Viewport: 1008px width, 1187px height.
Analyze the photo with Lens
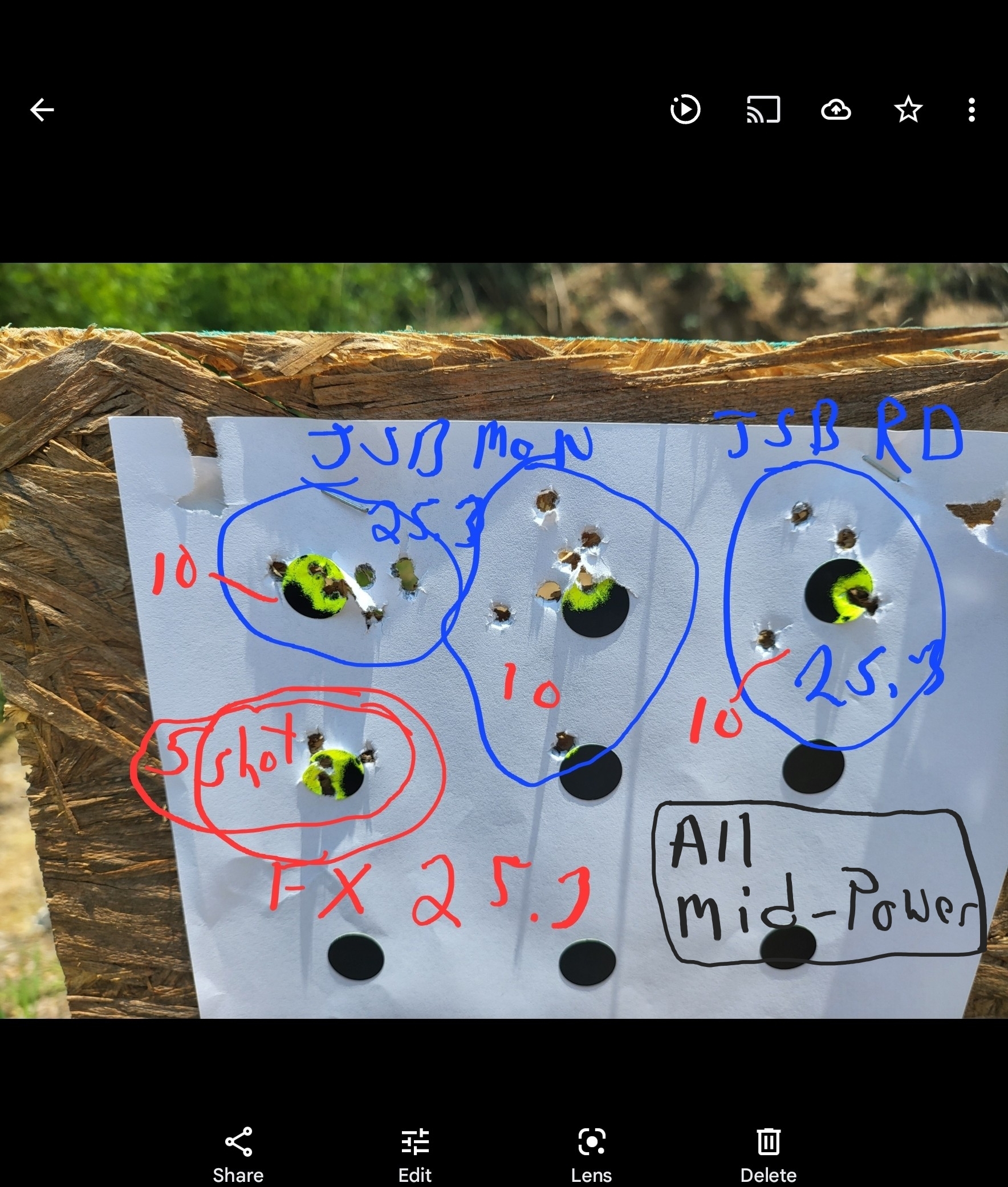(x=591, y=1153)
